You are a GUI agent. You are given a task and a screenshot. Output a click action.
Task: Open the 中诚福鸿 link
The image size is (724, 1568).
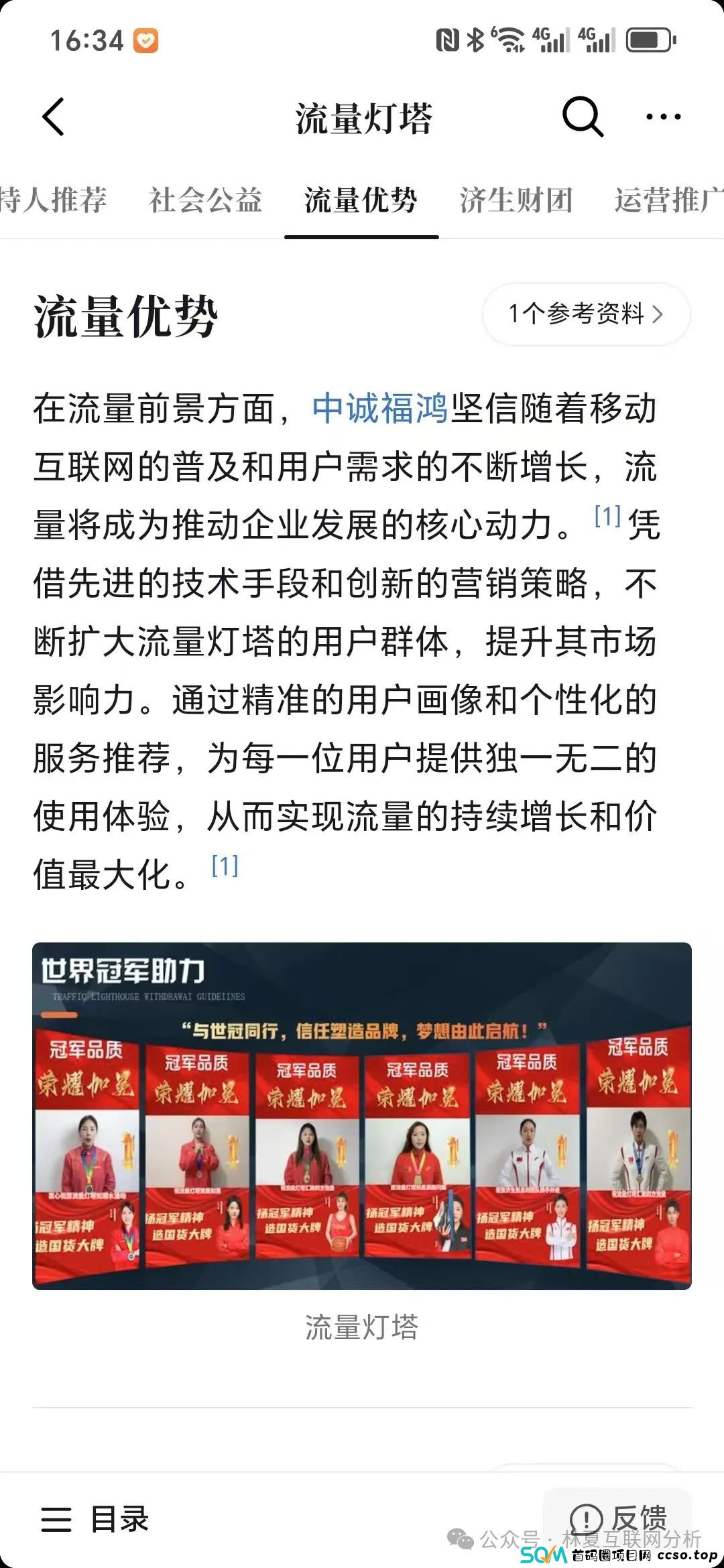click(x=379, y=408)
